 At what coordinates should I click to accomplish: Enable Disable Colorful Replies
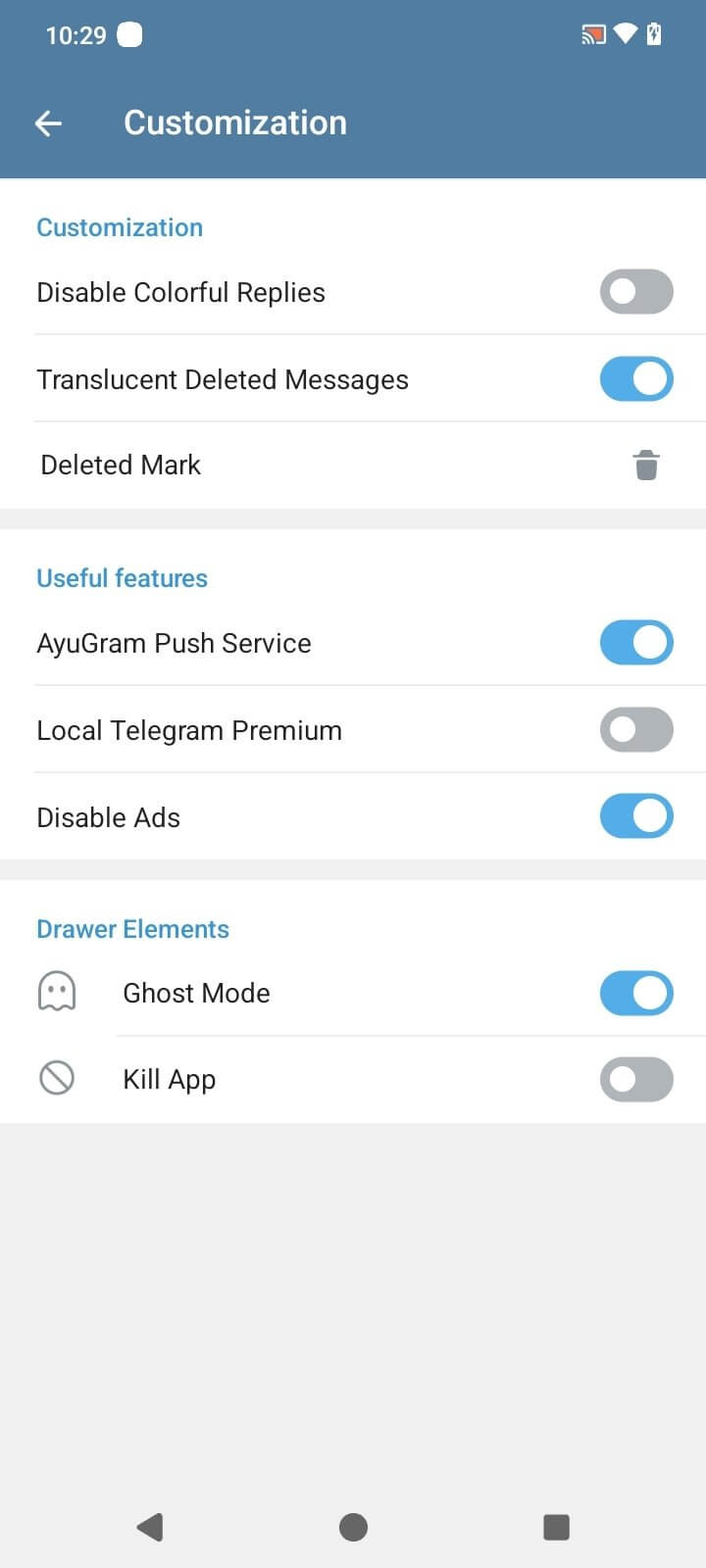tap(636, 291)
